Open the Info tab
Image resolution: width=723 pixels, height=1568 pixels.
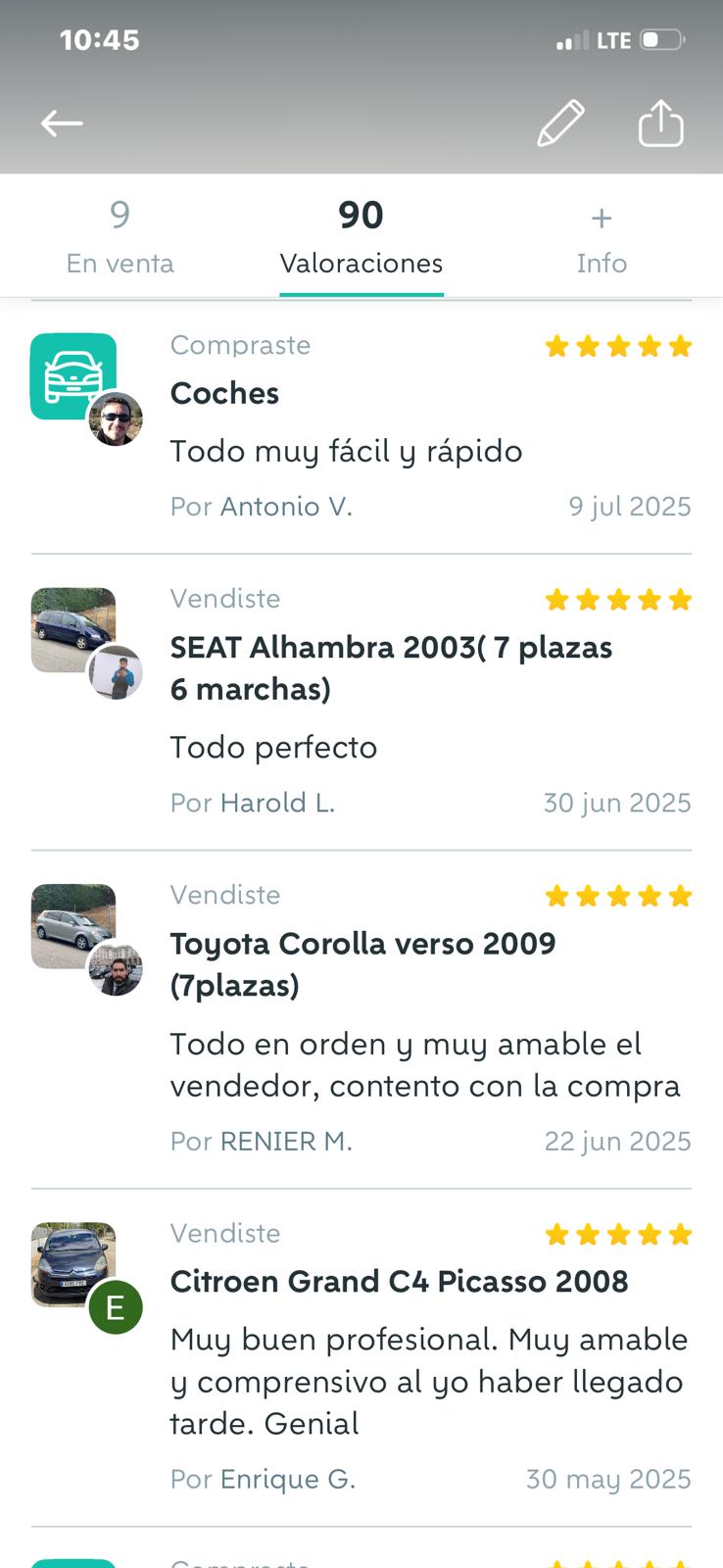(x=602, y=237)
